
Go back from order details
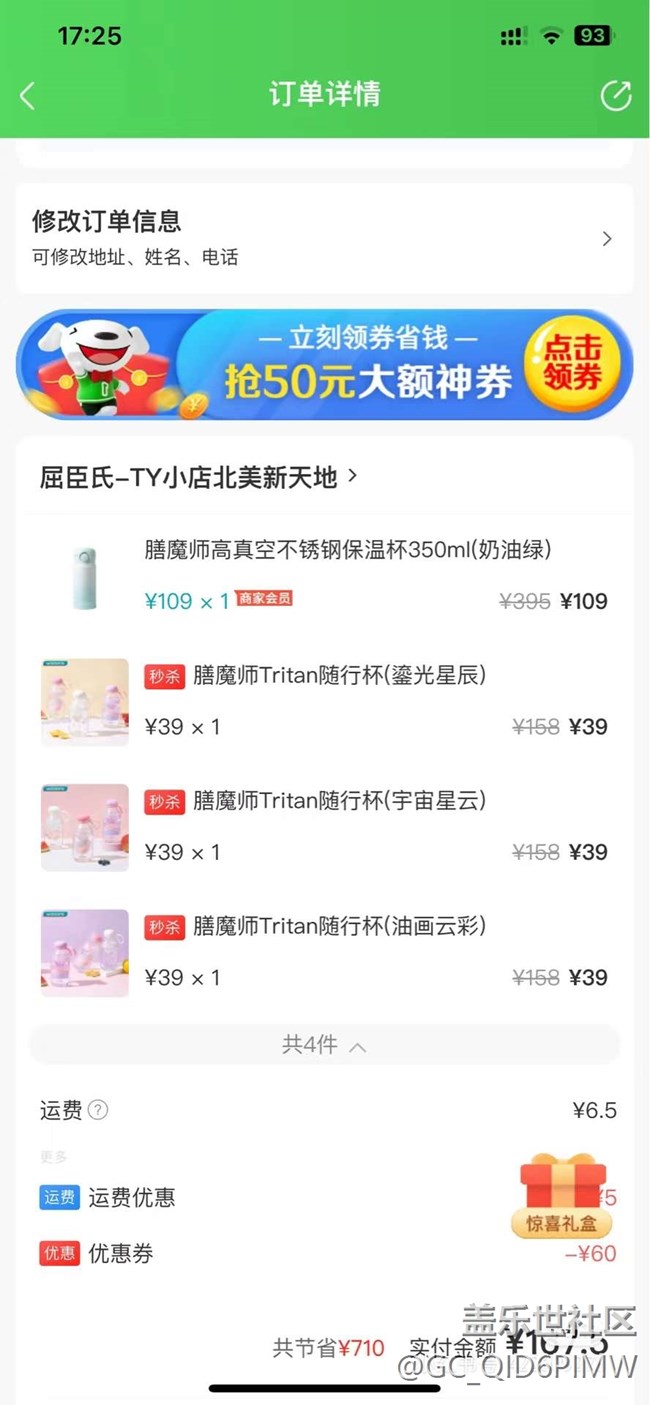(28, 95)
